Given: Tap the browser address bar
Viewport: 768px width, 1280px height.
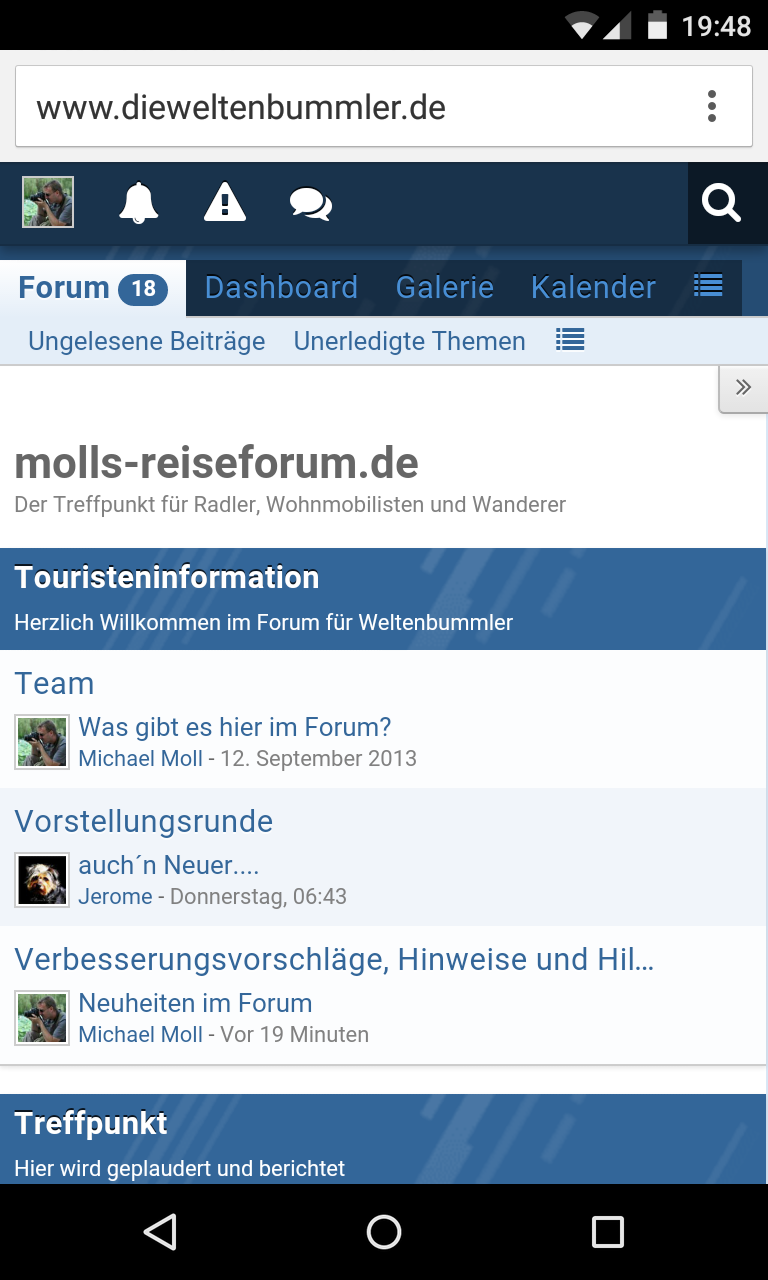Looking at the screenshot, I should (360, 107).
